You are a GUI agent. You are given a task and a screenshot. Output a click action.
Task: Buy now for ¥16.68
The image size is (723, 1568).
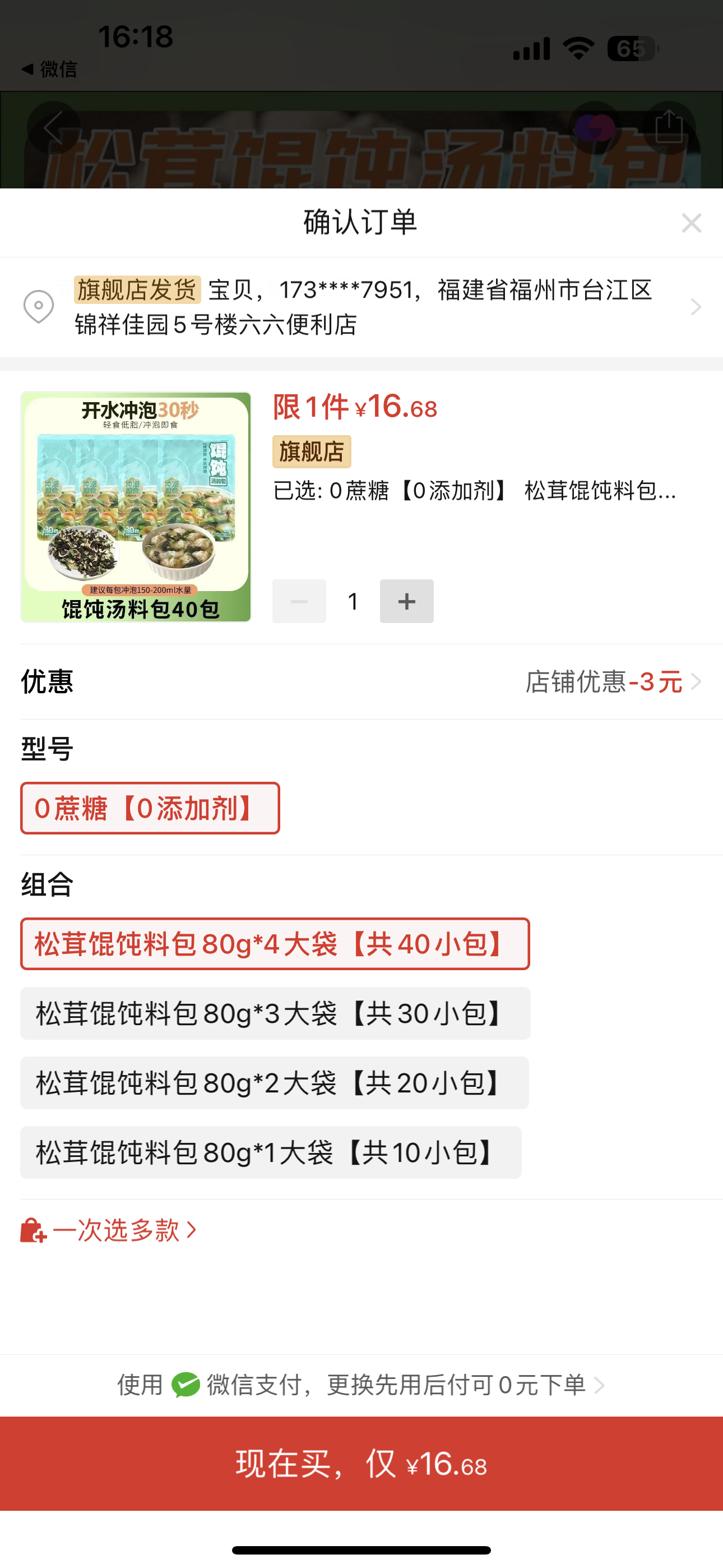tap(361, 1464)
